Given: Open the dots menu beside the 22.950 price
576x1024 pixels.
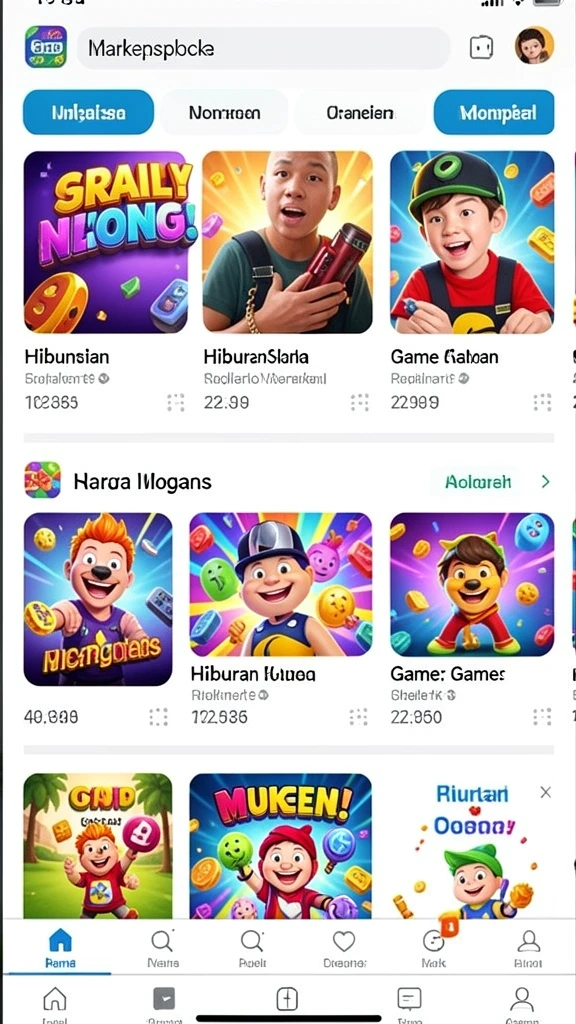Looking at the screenshot, I should (x=542, y=717).
